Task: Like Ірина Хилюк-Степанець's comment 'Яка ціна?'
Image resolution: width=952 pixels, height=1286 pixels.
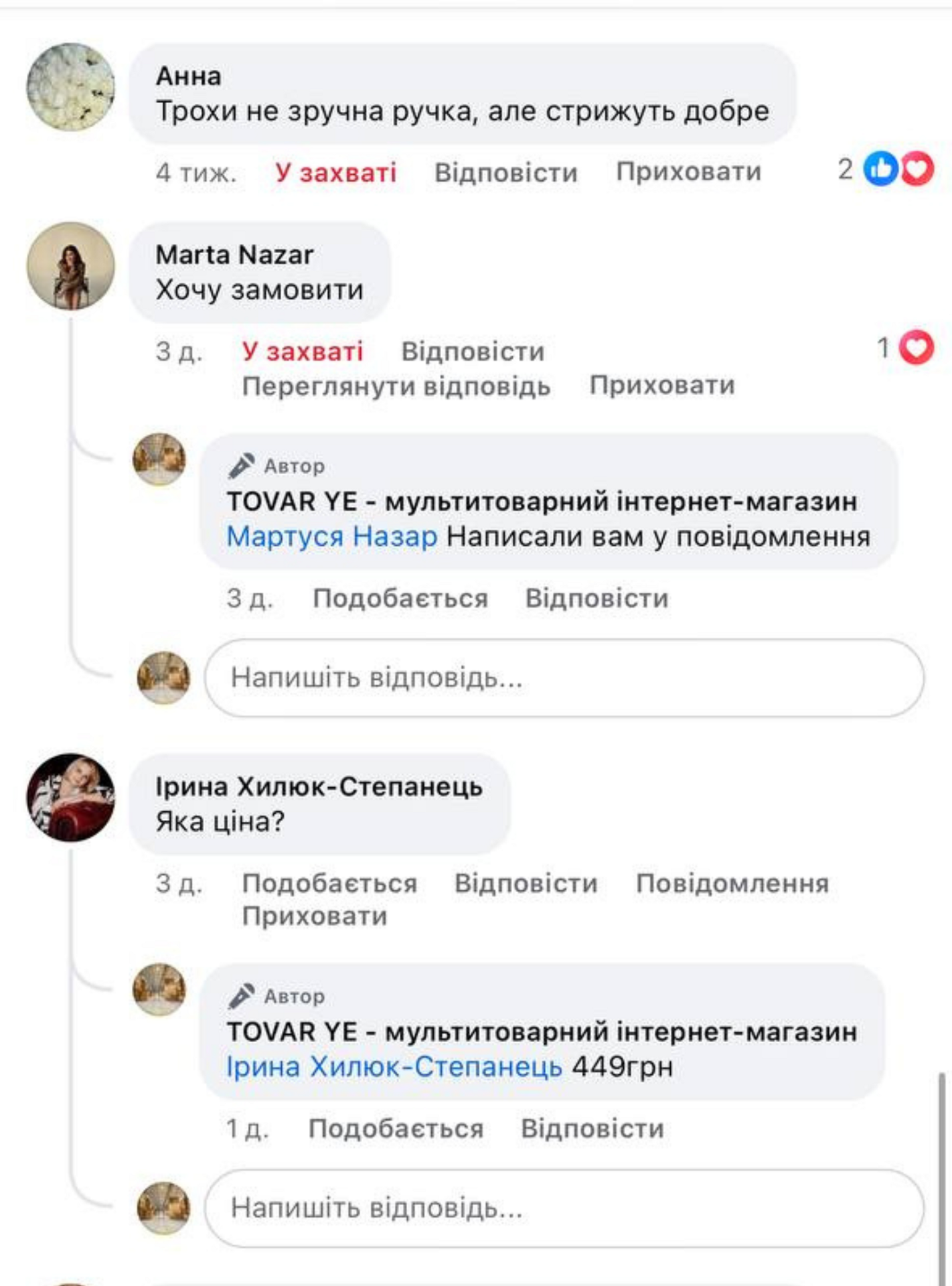Action: point(329,883)
